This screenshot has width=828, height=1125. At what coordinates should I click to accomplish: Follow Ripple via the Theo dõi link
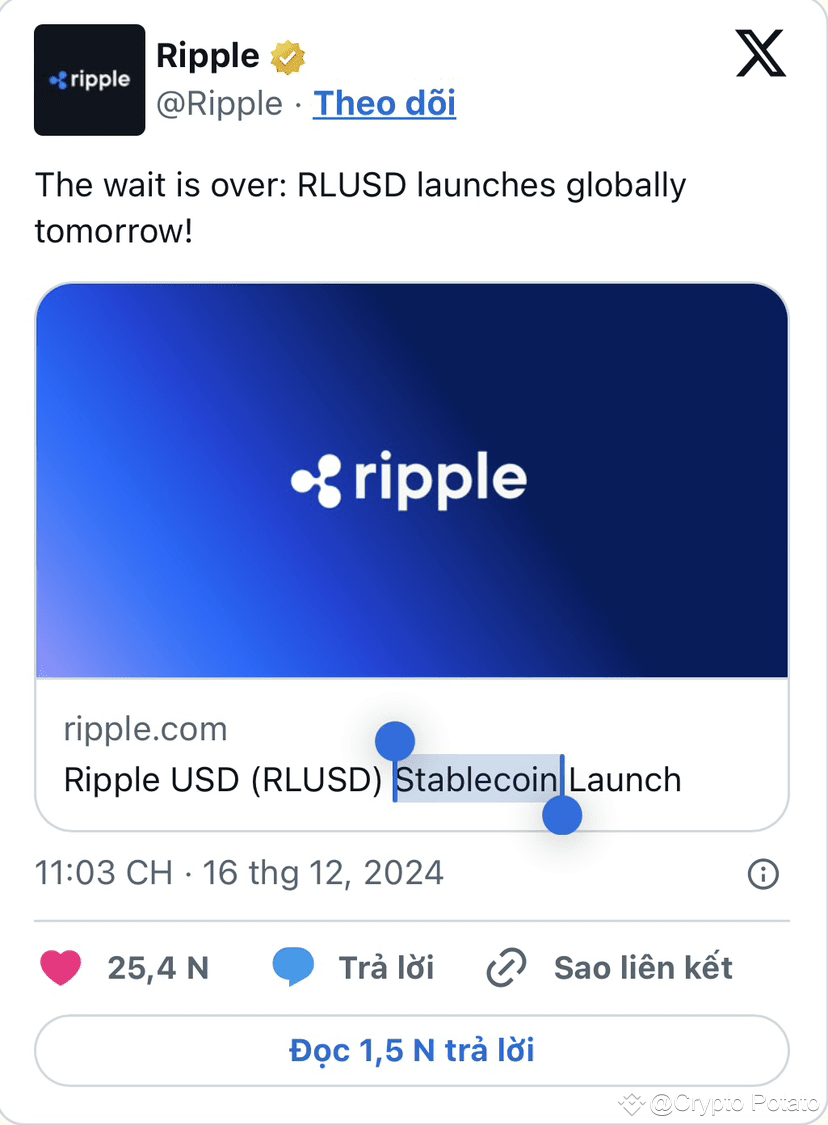pos(384,103)
